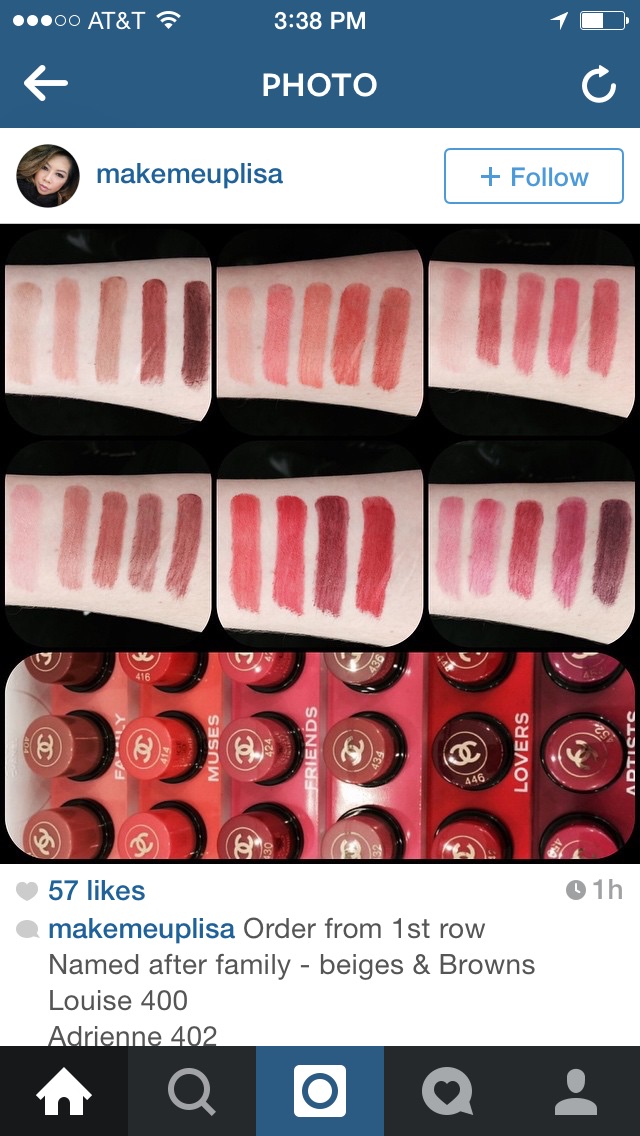
Task: Go back using the top-left arrow
Action: tap(46, 85)
